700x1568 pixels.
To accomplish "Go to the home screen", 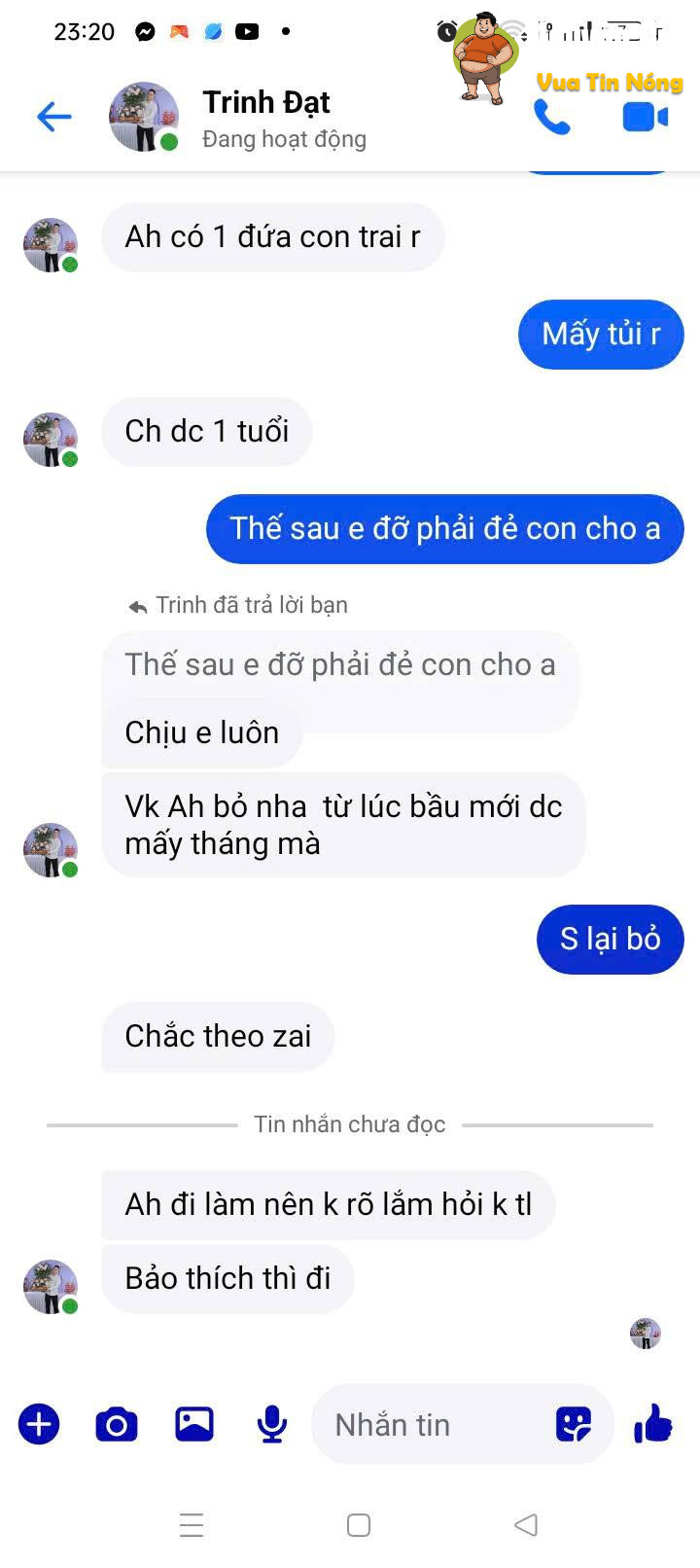I will 359,1525.
